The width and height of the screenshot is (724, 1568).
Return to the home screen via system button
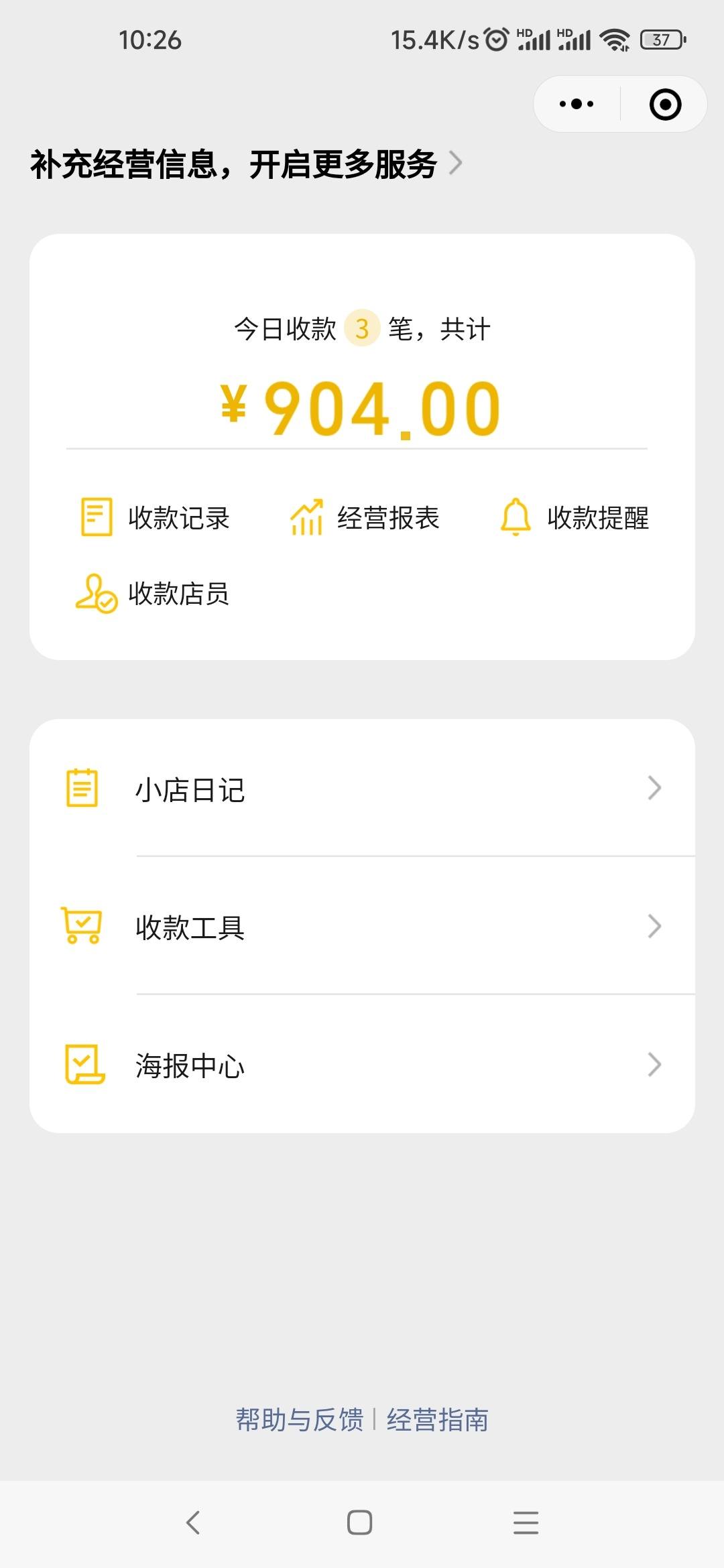pos(360,1522)
